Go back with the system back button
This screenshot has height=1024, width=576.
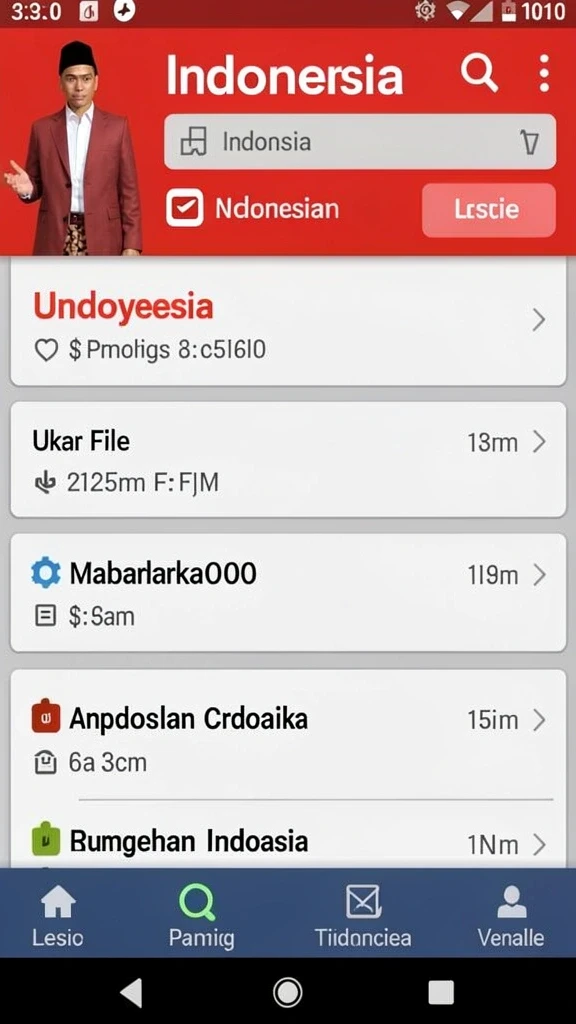tap(131, 993)
